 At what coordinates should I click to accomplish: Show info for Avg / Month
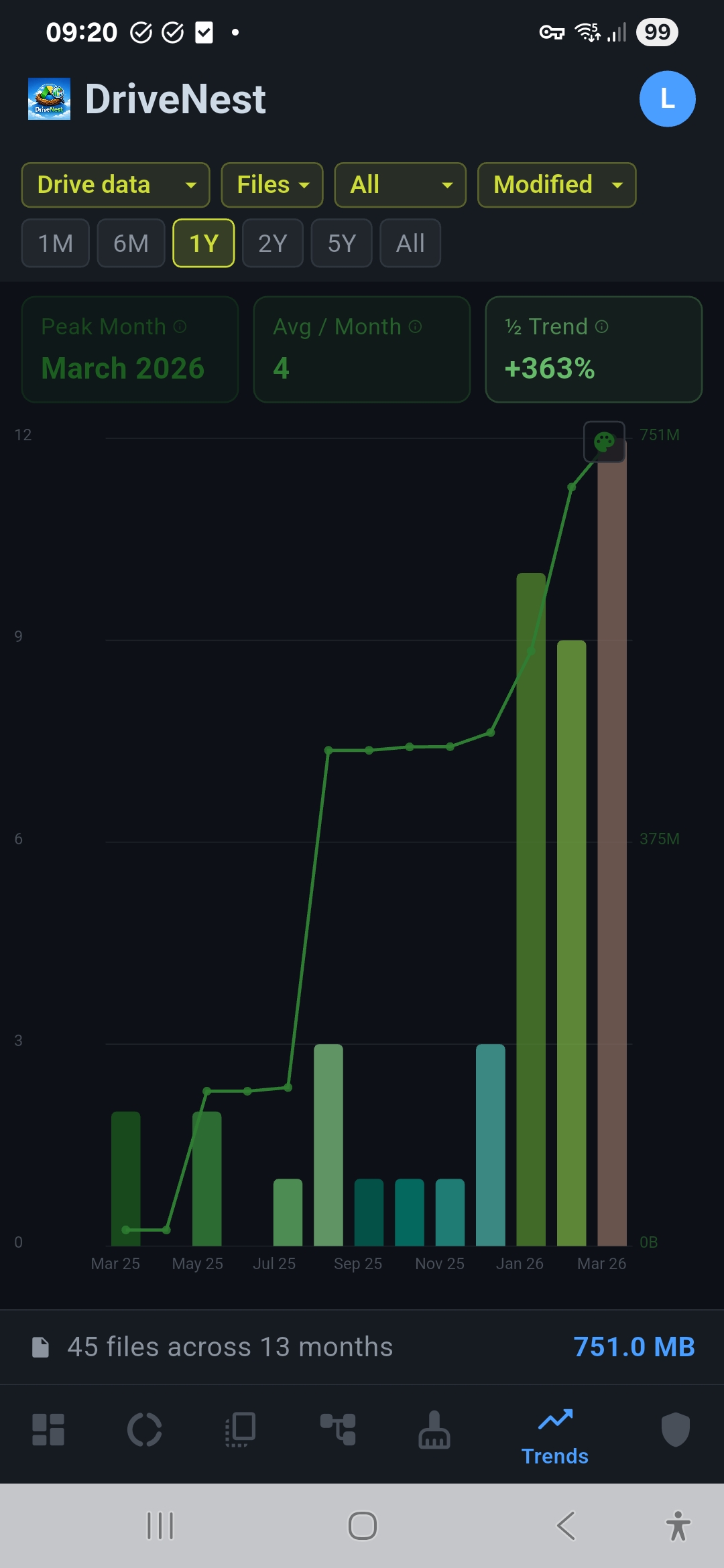(416, 326)
